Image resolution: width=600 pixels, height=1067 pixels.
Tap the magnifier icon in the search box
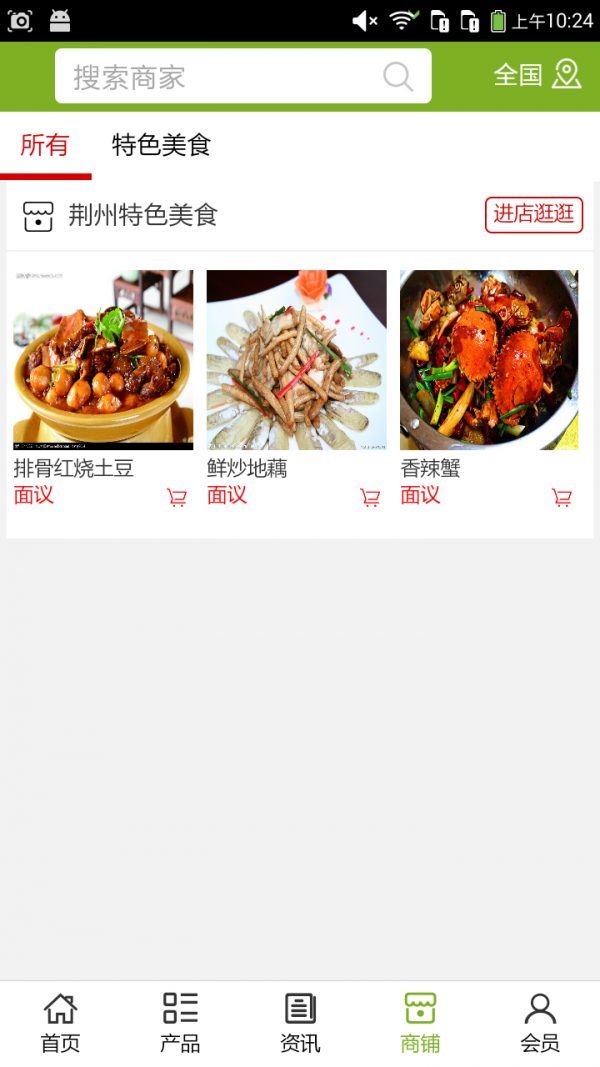coord(398,77)
